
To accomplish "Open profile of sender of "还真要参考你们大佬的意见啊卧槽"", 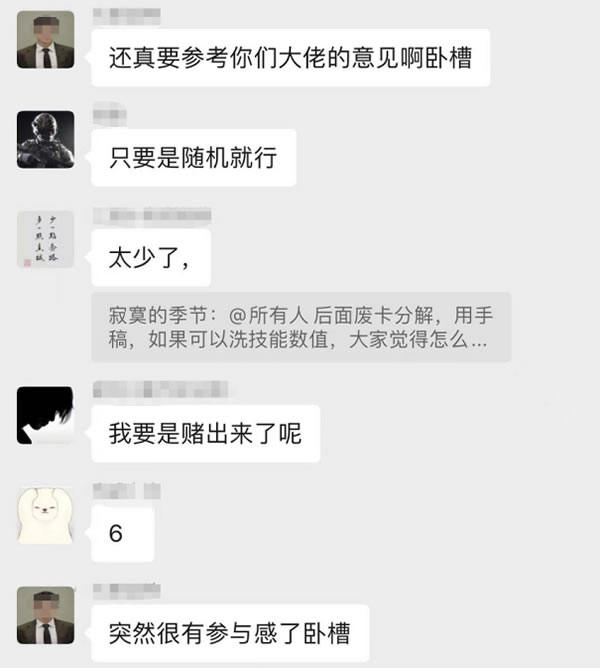I will (x=46, y=40).
